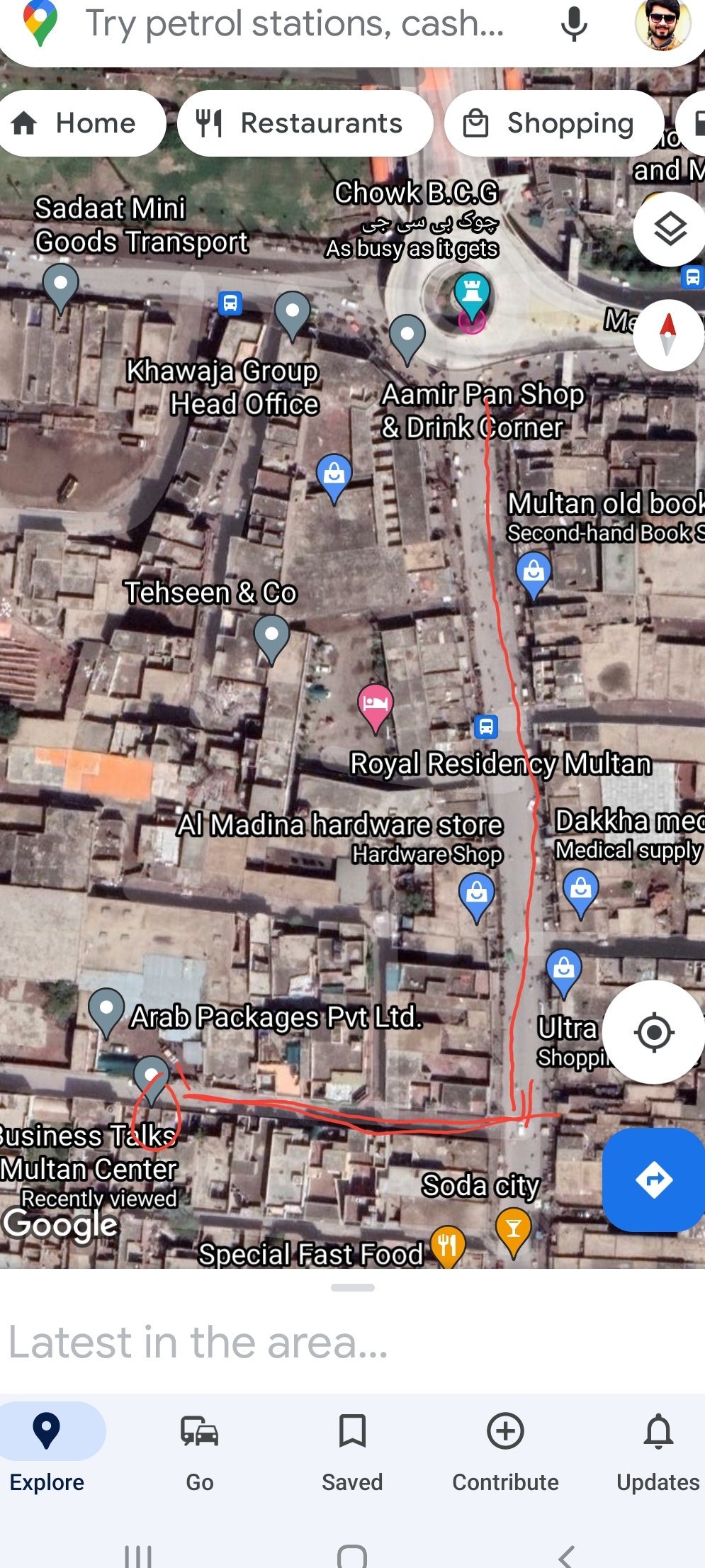Open the account profile picture
This screenshot has width=705, height=1568.
click(x=662, y=25)
